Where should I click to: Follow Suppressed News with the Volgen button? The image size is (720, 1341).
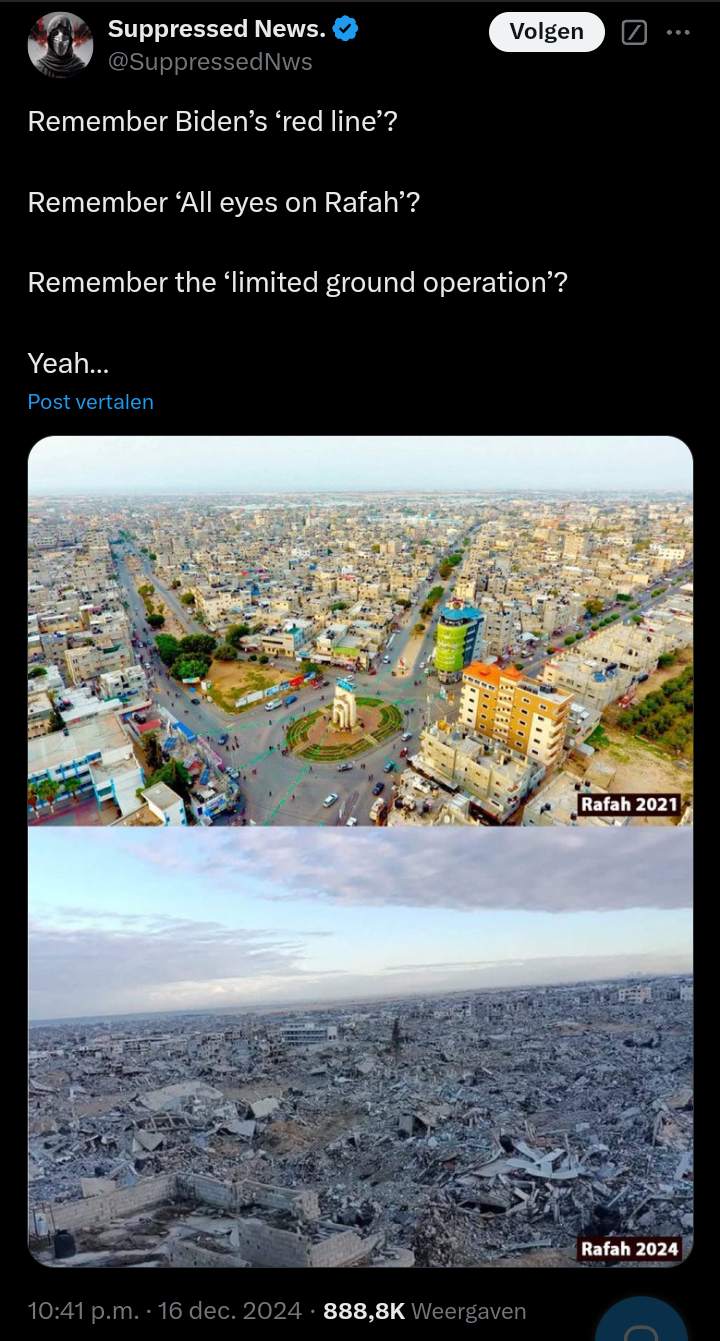(546, 32)
